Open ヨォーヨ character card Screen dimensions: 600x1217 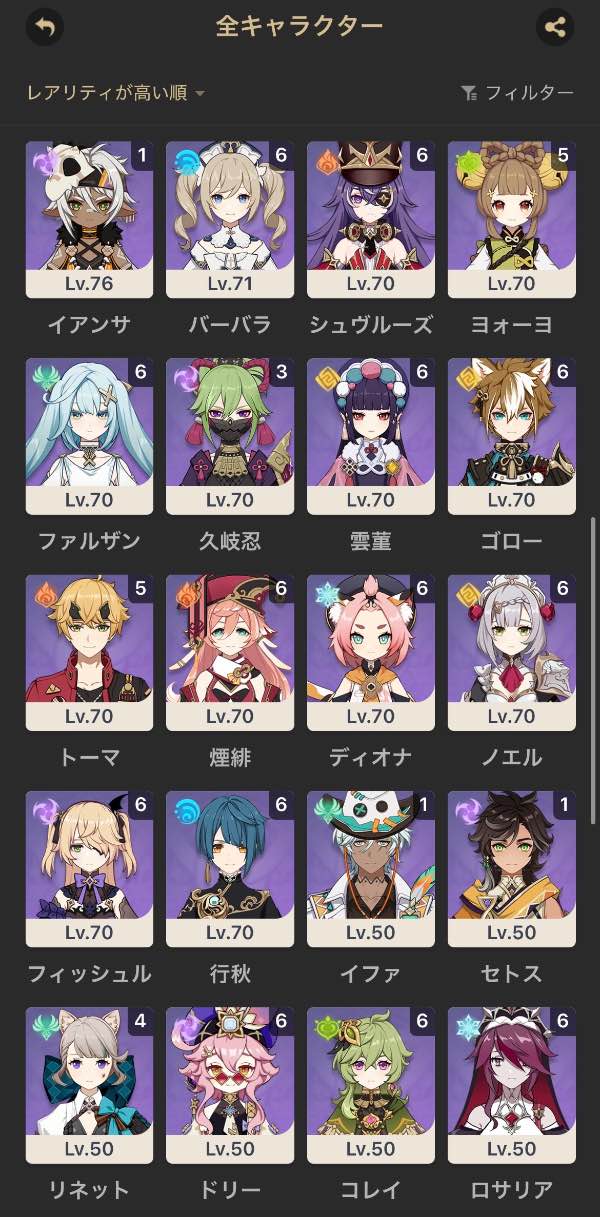click(x=512, y=219)
